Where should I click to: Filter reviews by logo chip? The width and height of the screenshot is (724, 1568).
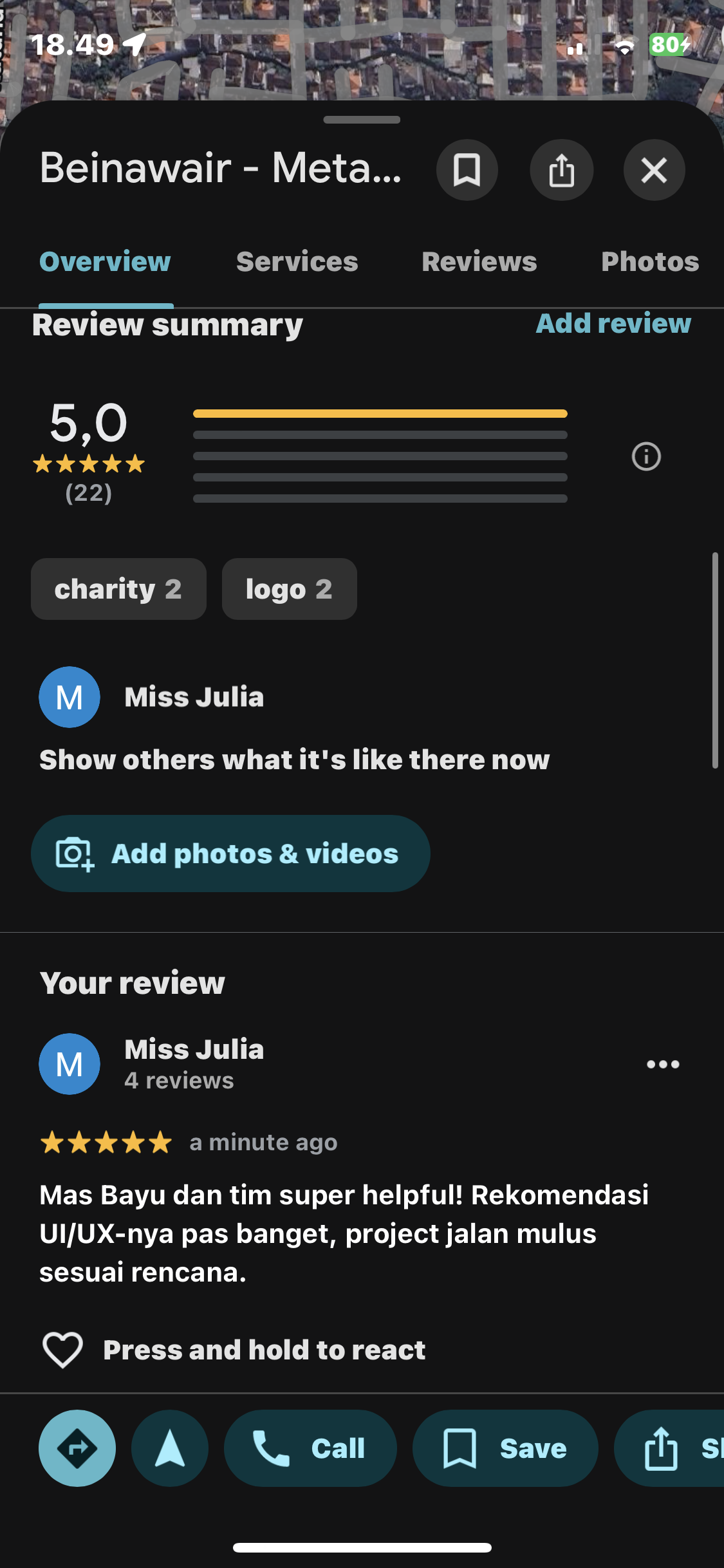point(289,589)
